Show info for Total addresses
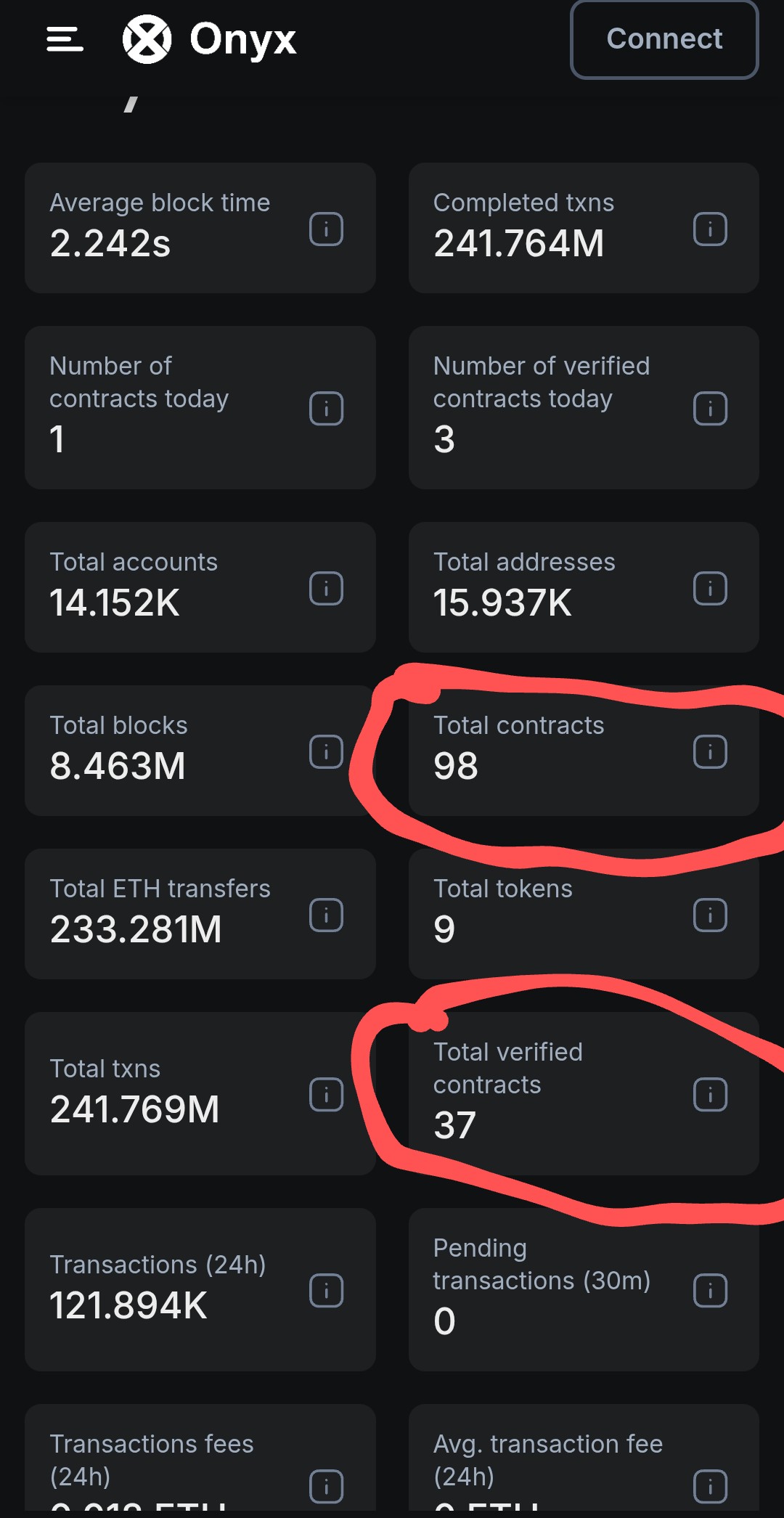This screenshot has height=1518, width=784. pyautogui.click(x=710, y=588)
